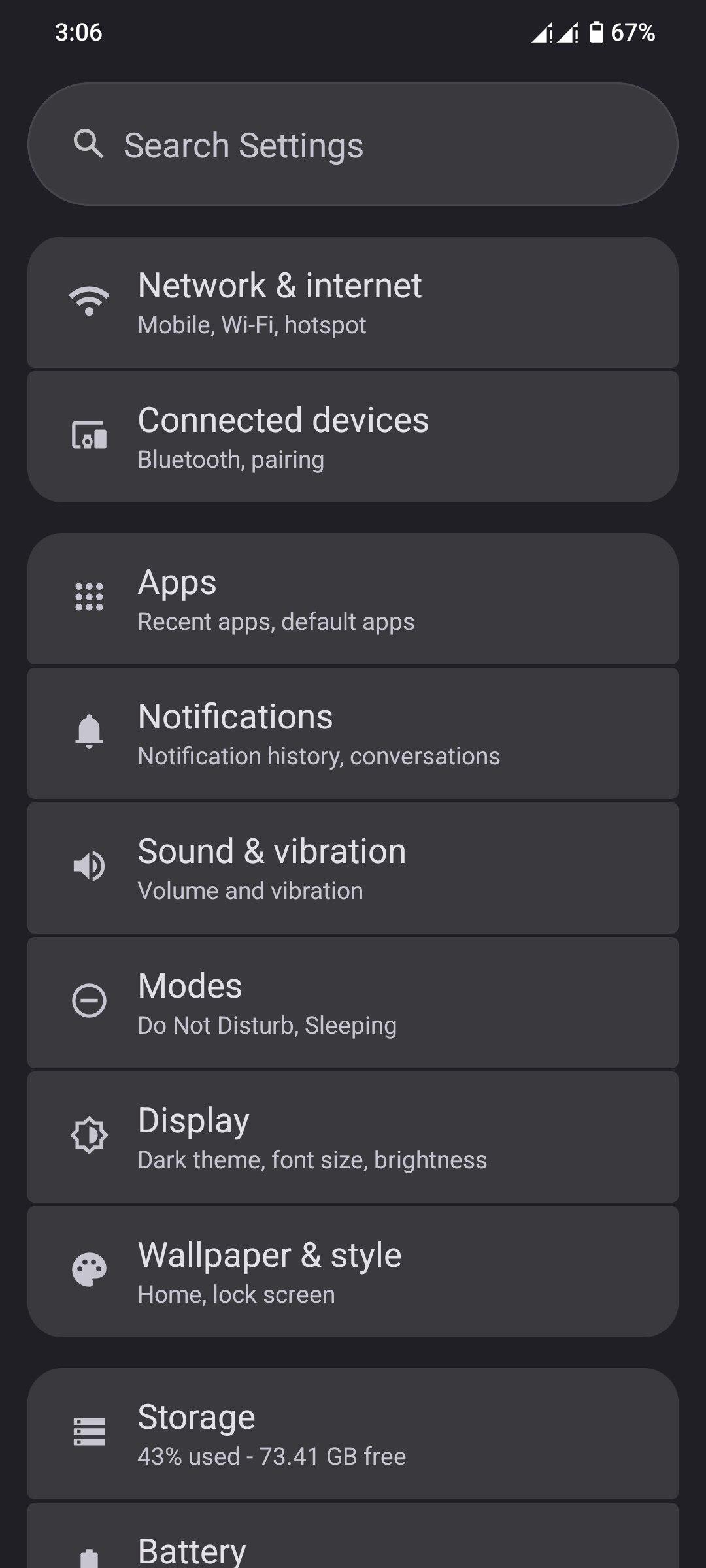Go to Connected devices
706x1568 pixels.
(x=353, y=437)
